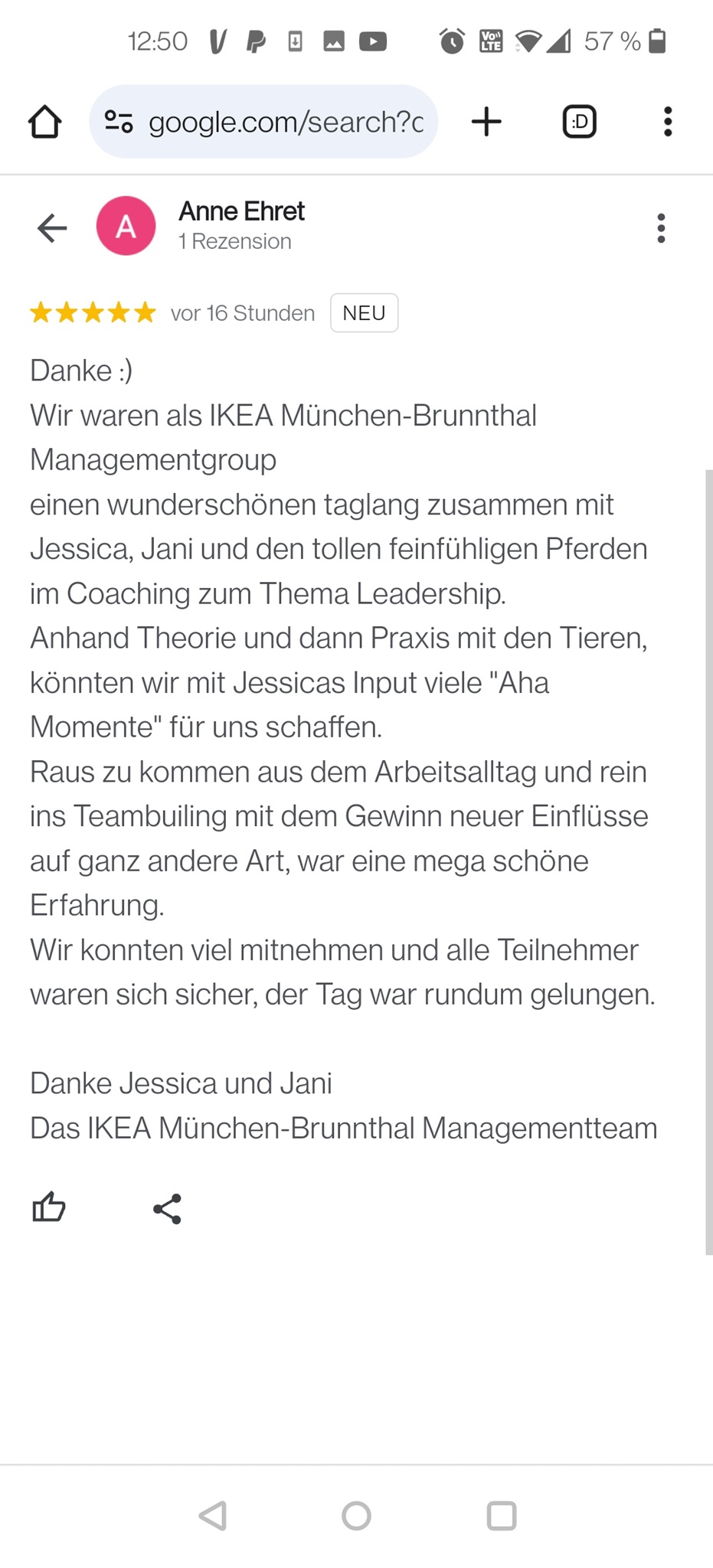This screenshot has height=1568, width=713.
Task: Open the tab switcher
Action: coord(579,122)
